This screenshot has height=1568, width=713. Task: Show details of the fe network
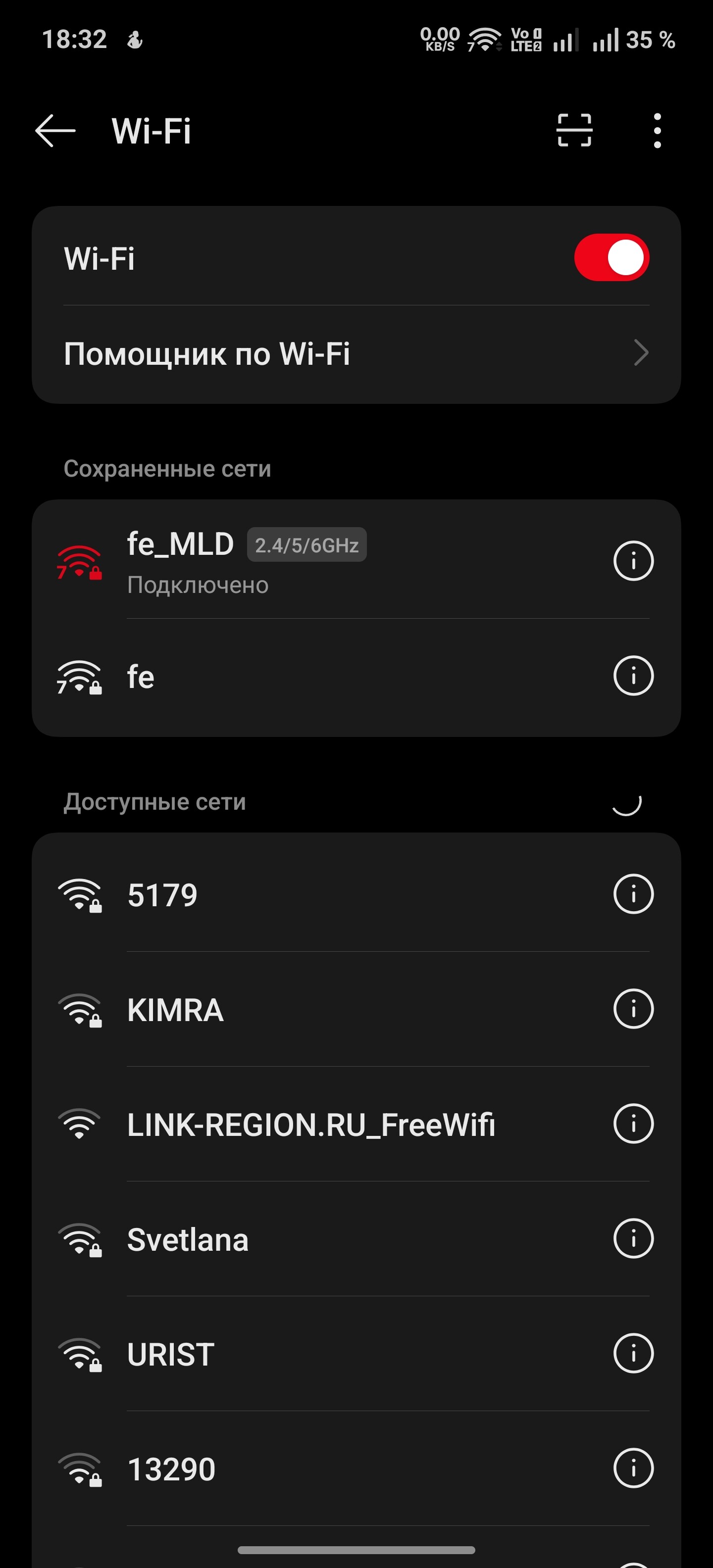(633, 676)
